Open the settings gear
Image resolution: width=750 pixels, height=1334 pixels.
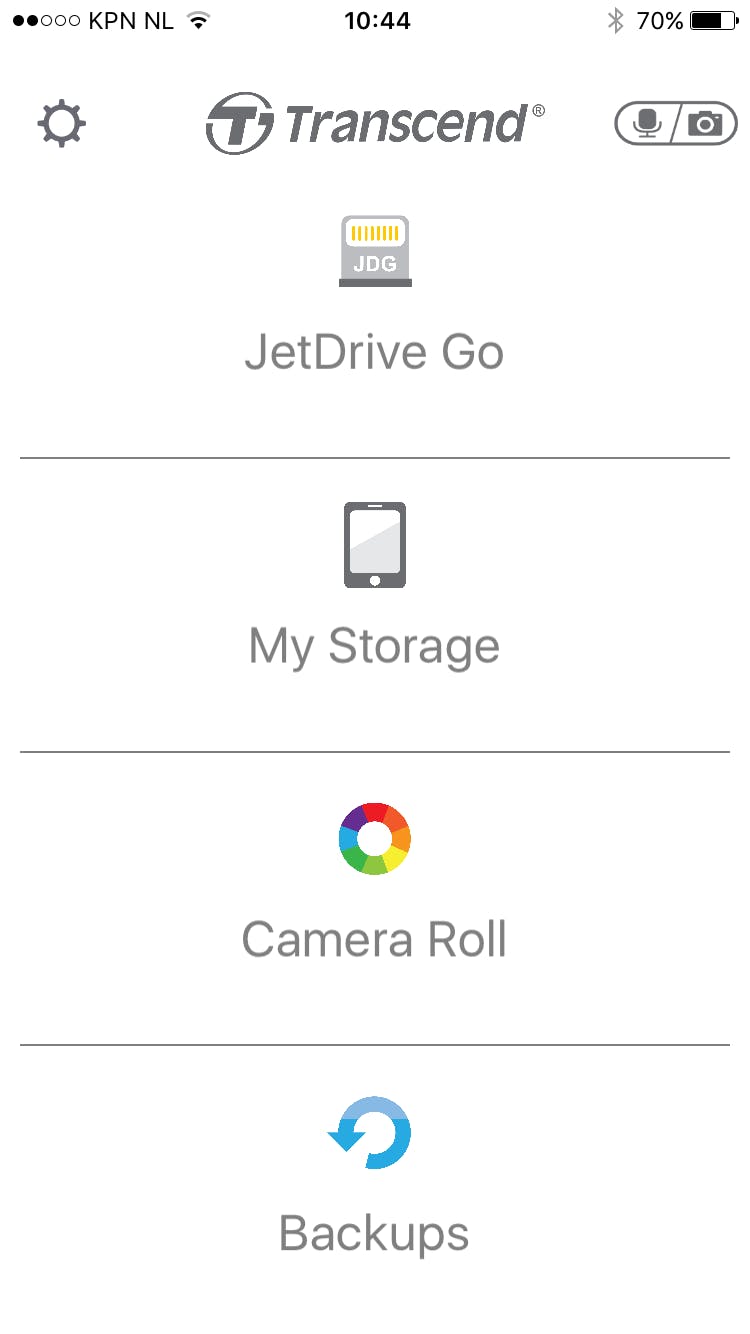click(62, 125)
